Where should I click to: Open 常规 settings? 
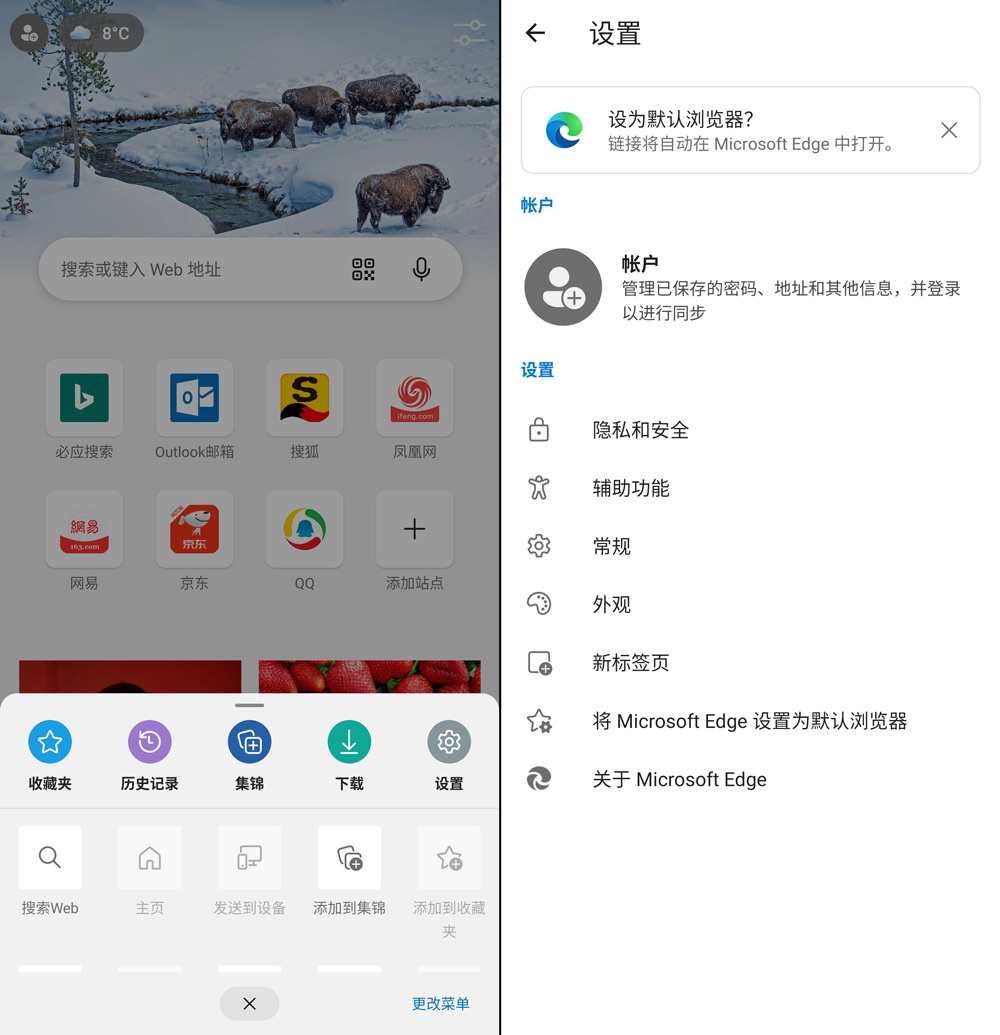[x=611, y=546]
